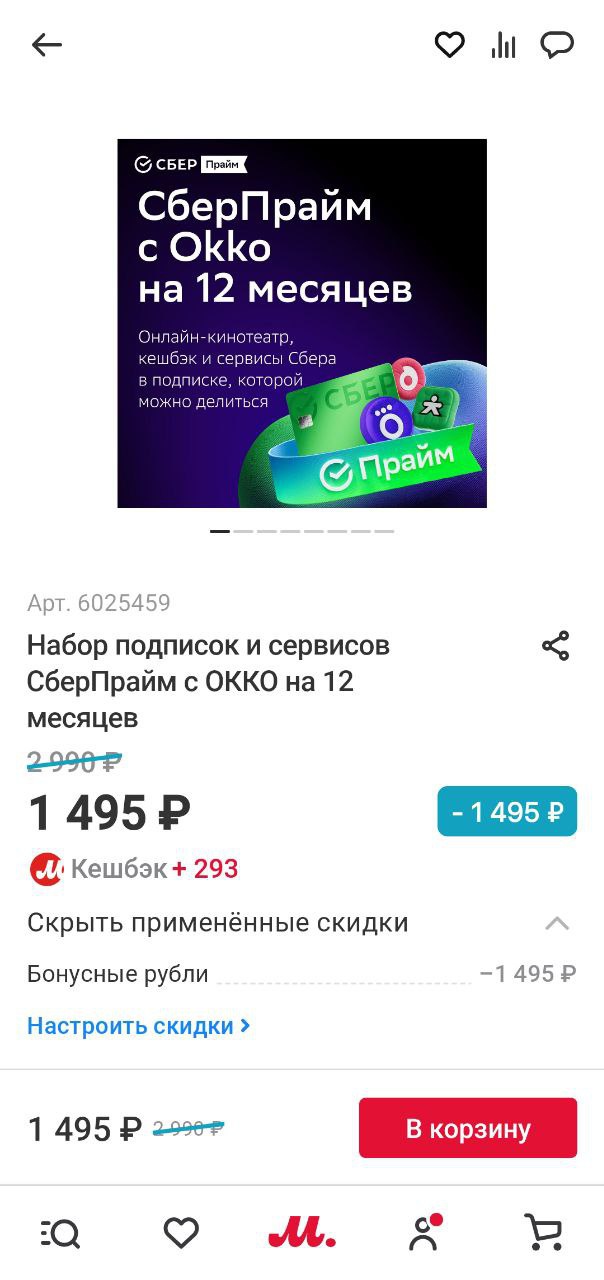Image resolution: width=604 pixels, height=1280 pixels.
Task: Open catalog search in bottom bar
Action: click(61, 1234)
